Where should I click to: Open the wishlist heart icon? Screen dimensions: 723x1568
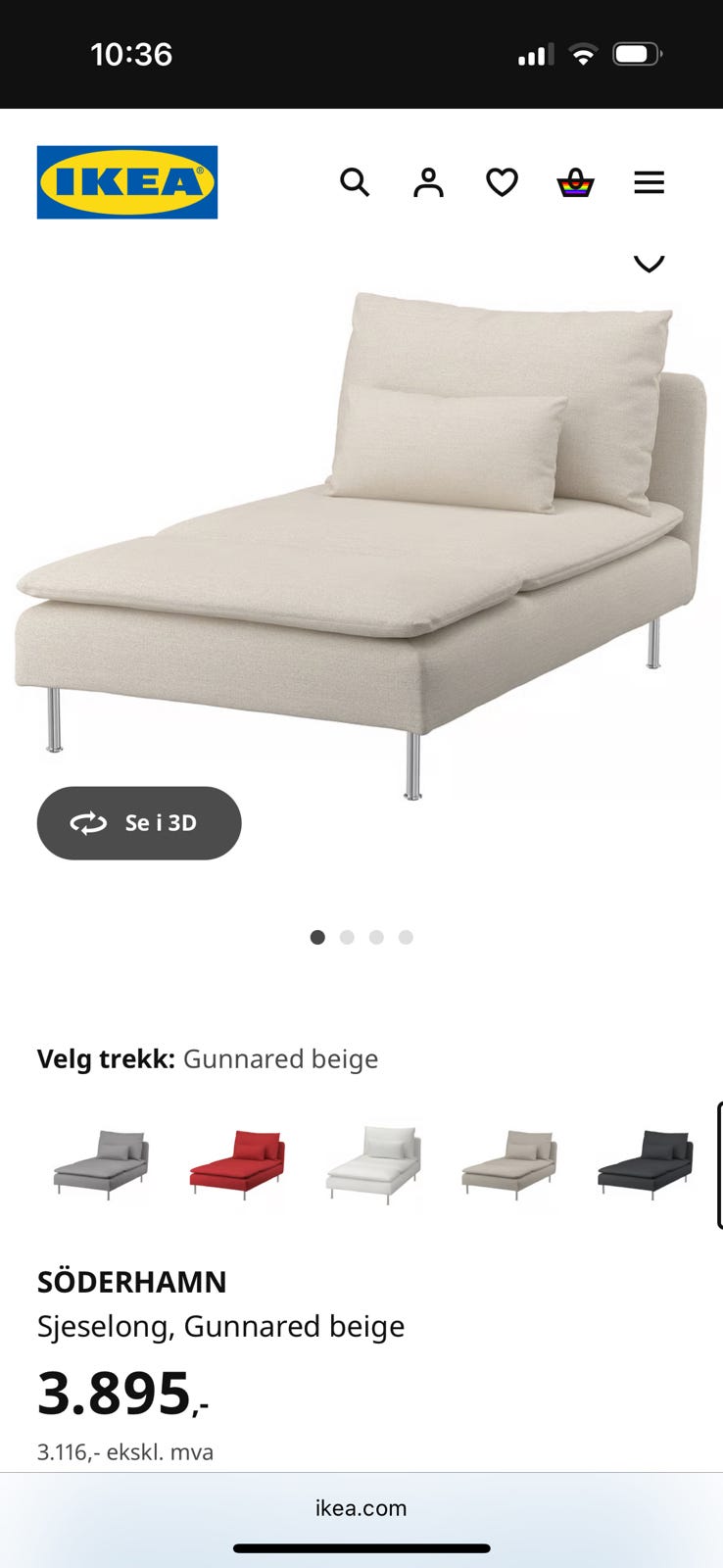pos(501,182)
